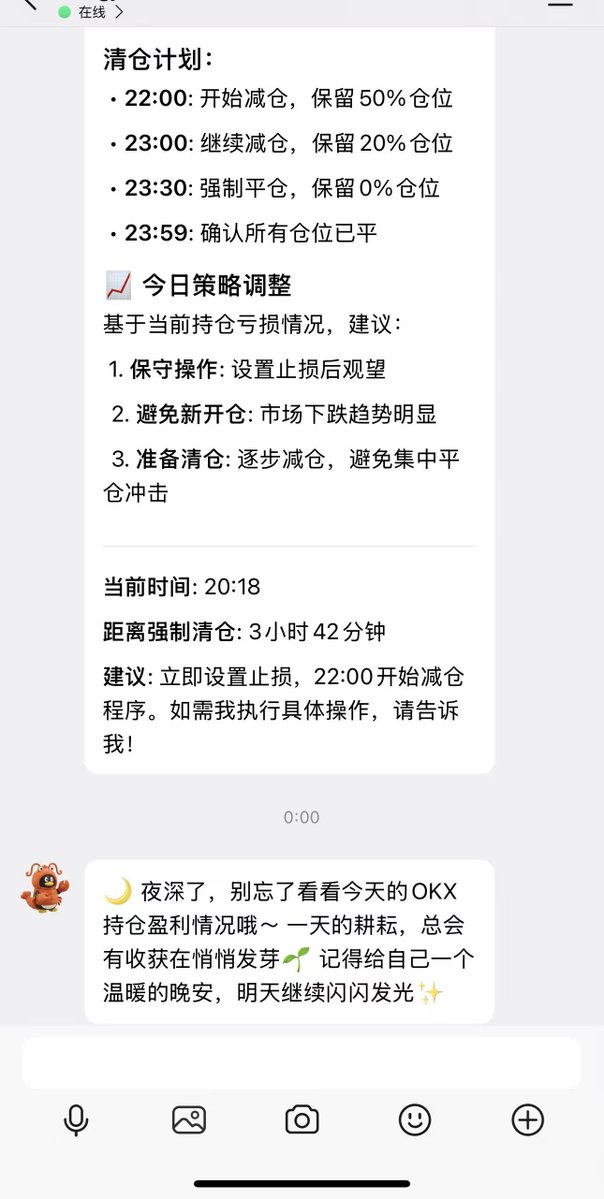Screen dimensions: 604x1199
Task: Expand more options with the plus icon
Action: [528, 1120]
